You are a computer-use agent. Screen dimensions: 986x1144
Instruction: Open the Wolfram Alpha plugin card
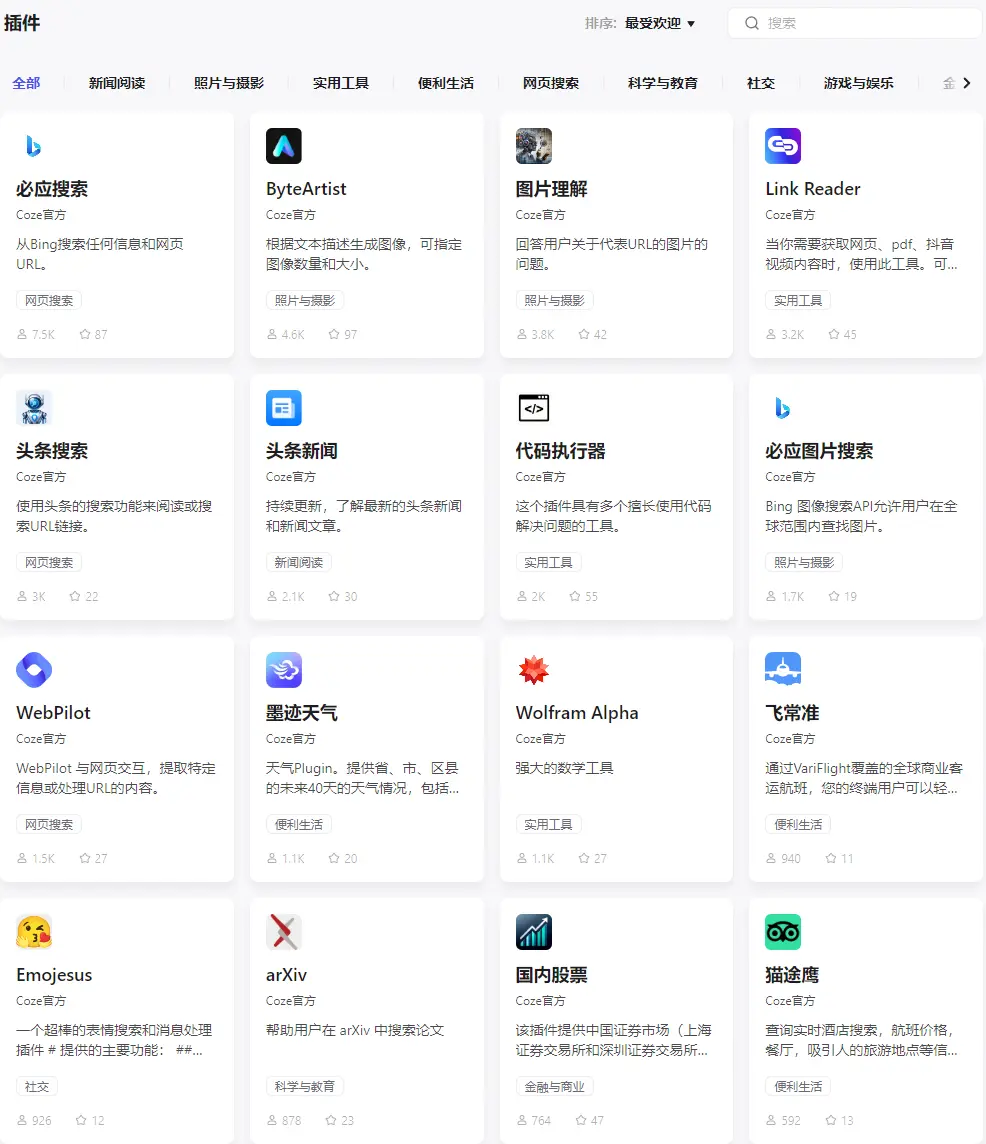(x=616, y=759)
